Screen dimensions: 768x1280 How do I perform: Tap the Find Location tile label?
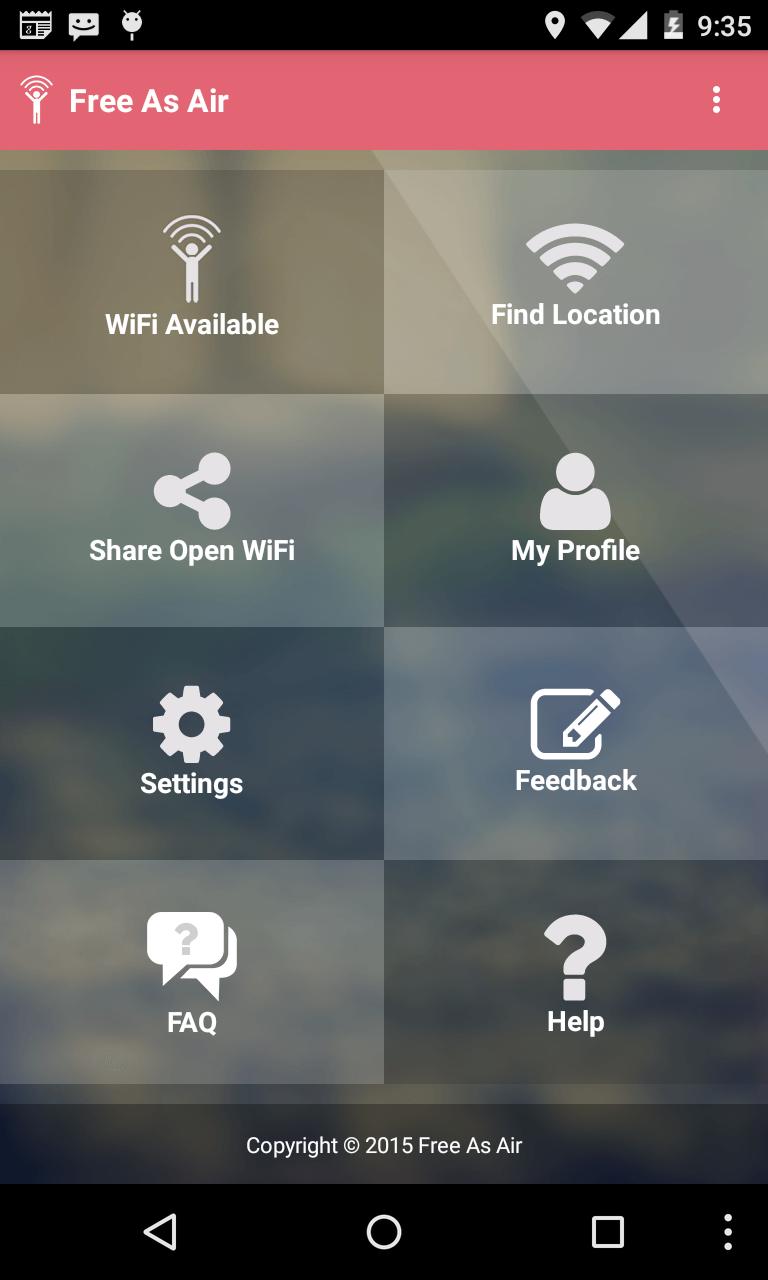coord(575,313)
